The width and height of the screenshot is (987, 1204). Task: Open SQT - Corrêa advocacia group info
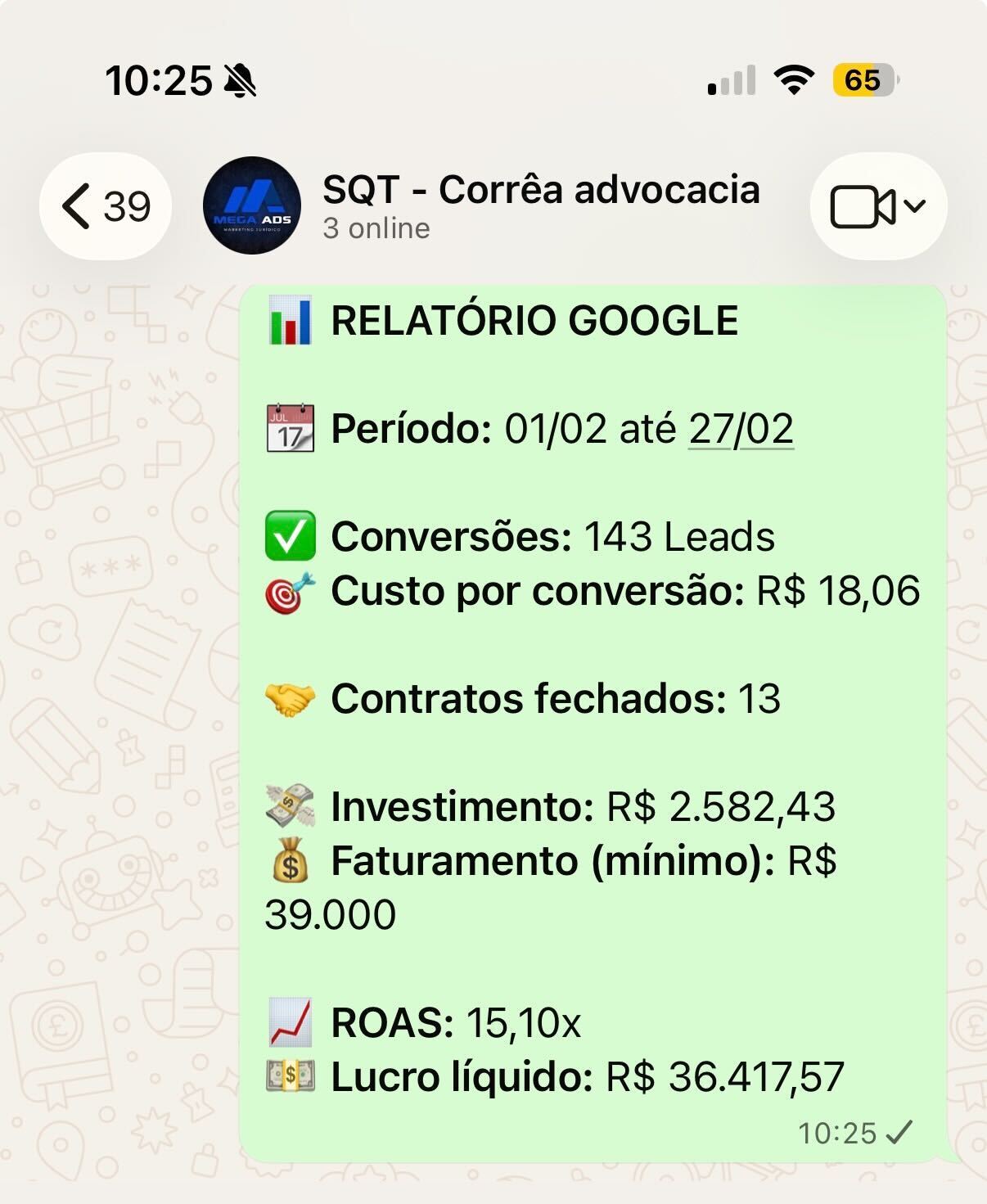point(540,191)
